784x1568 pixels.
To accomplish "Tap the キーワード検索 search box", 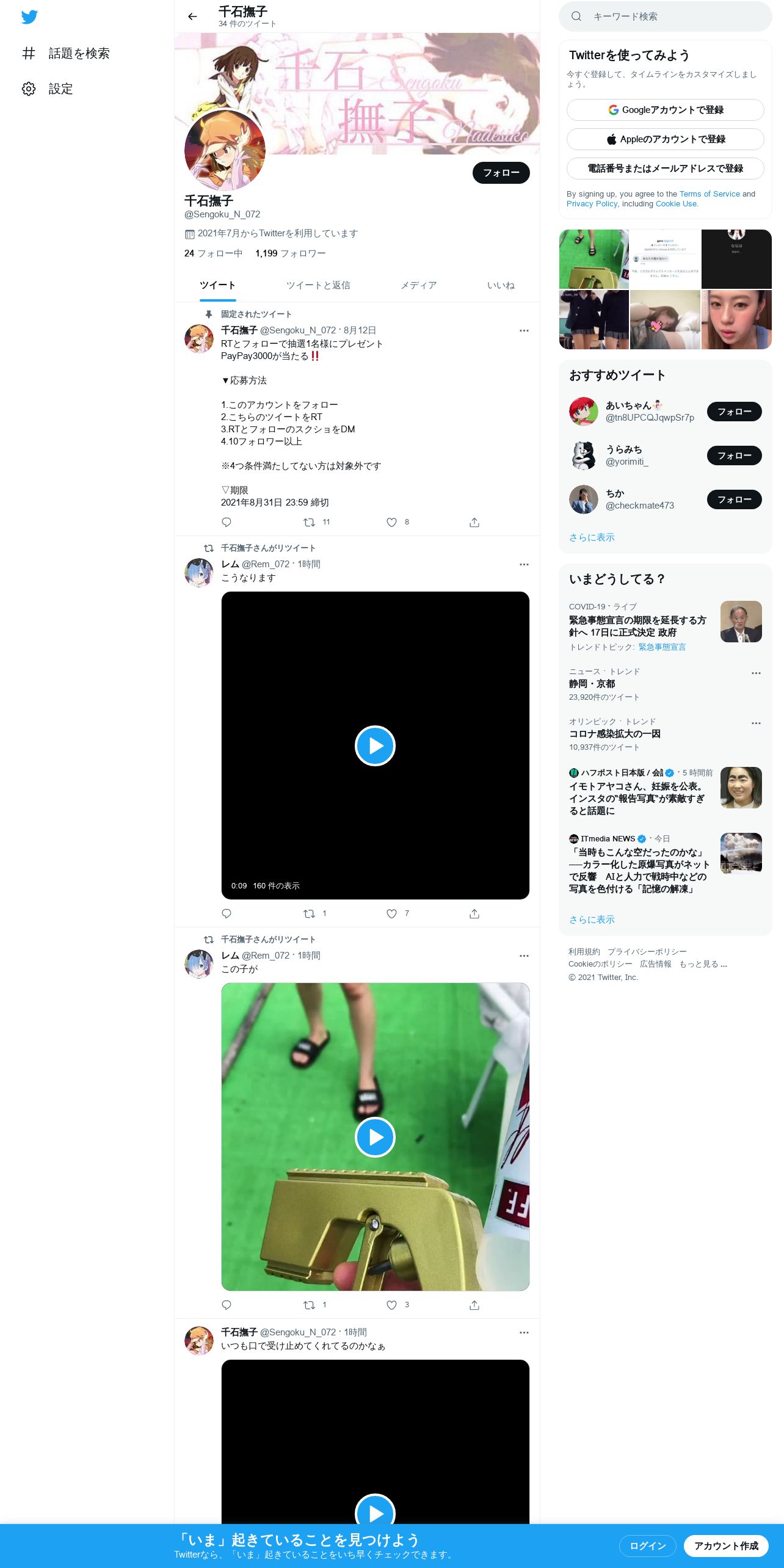I will pyautogui.click(x=666, y=16).
